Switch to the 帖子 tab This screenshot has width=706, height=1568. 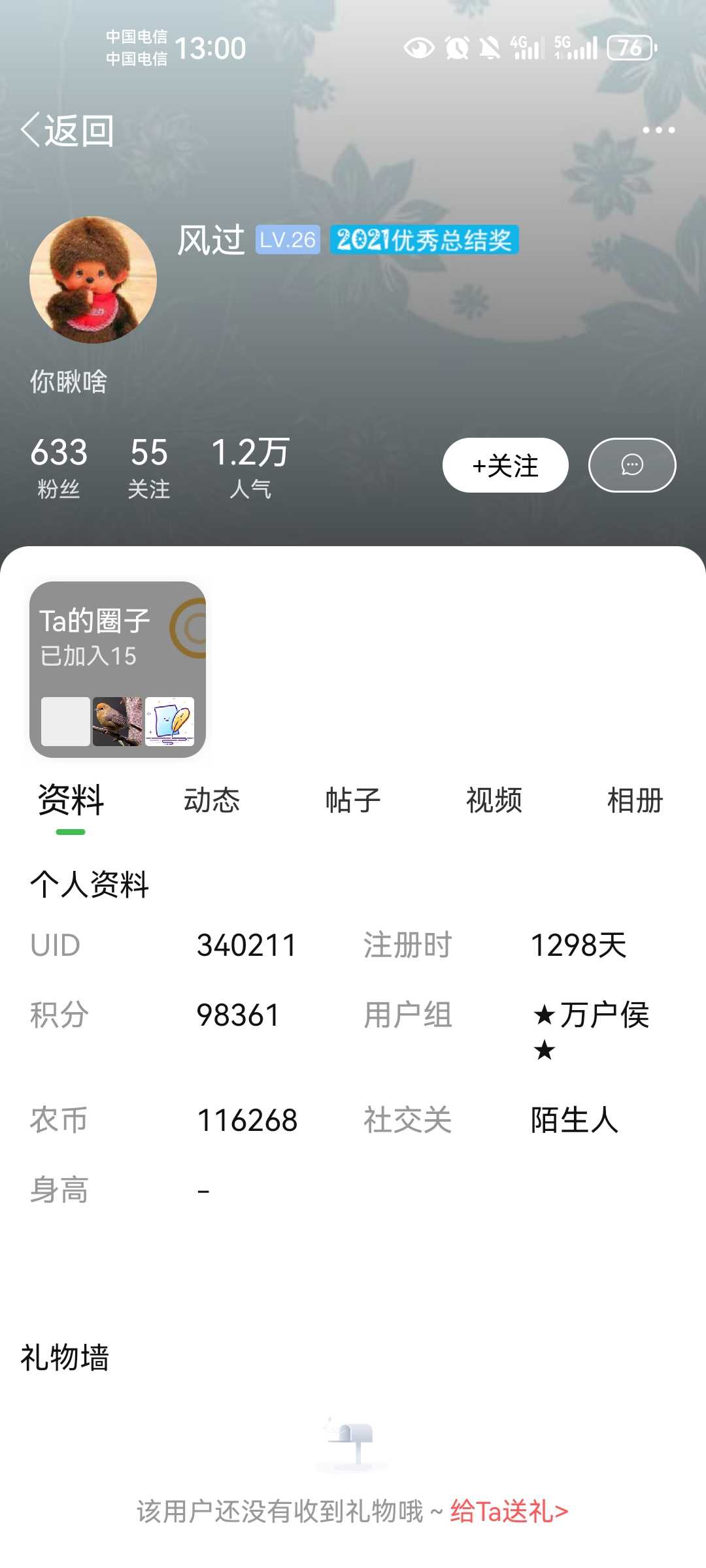tap(353, 800)
